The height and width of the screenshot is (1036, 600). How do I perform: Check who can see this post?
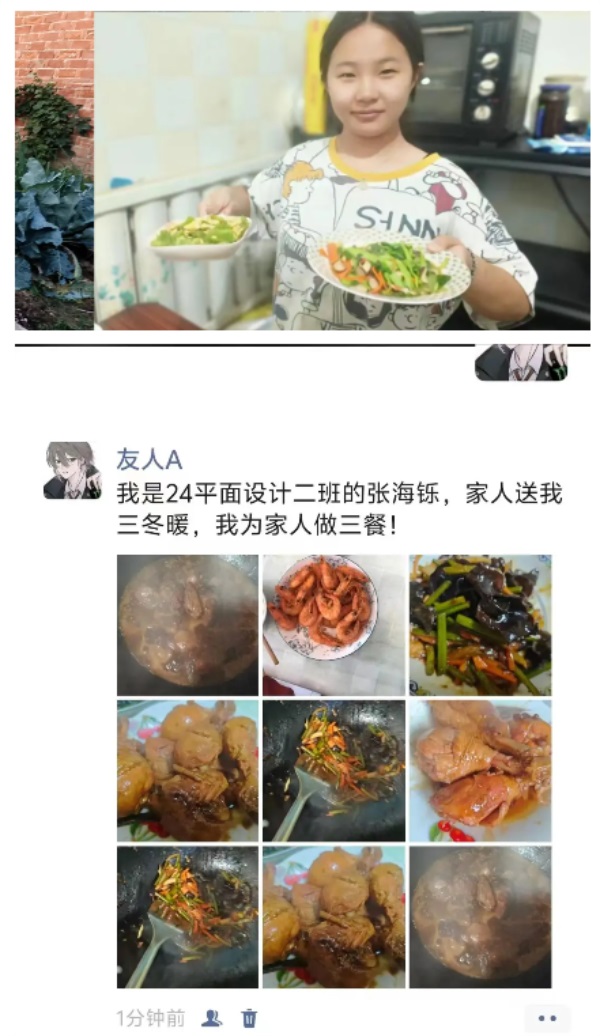coord(212,1018)
